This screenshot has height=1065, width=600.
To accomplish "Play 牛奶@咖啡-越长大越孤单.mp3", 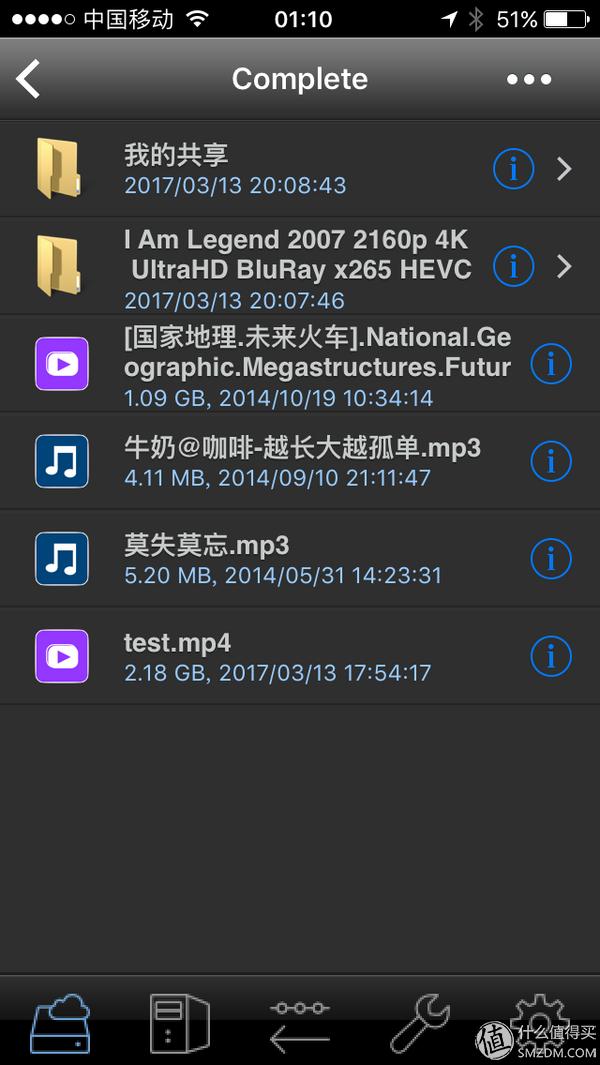I will [x=300, y=461].
